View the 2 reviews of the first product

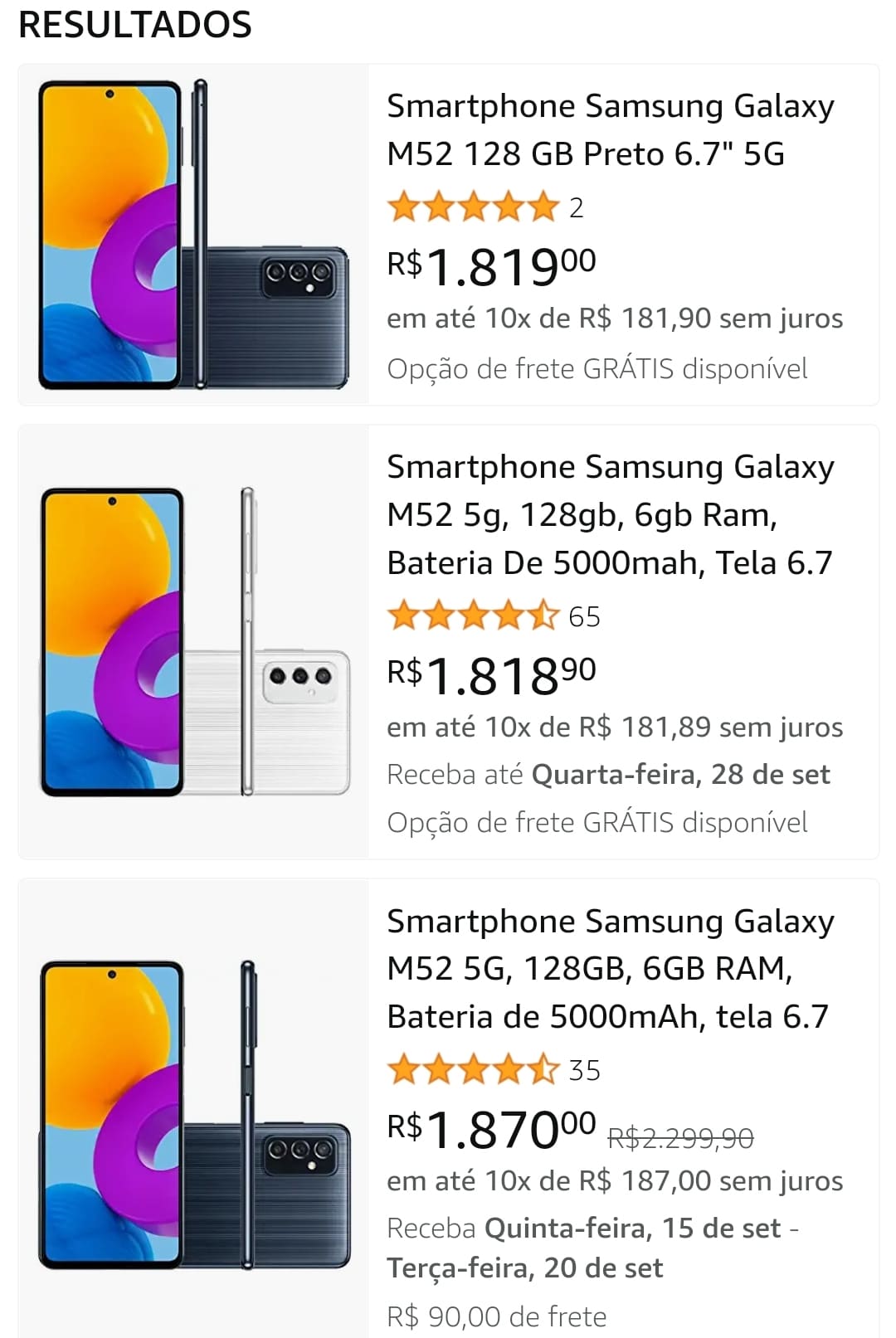578,207
